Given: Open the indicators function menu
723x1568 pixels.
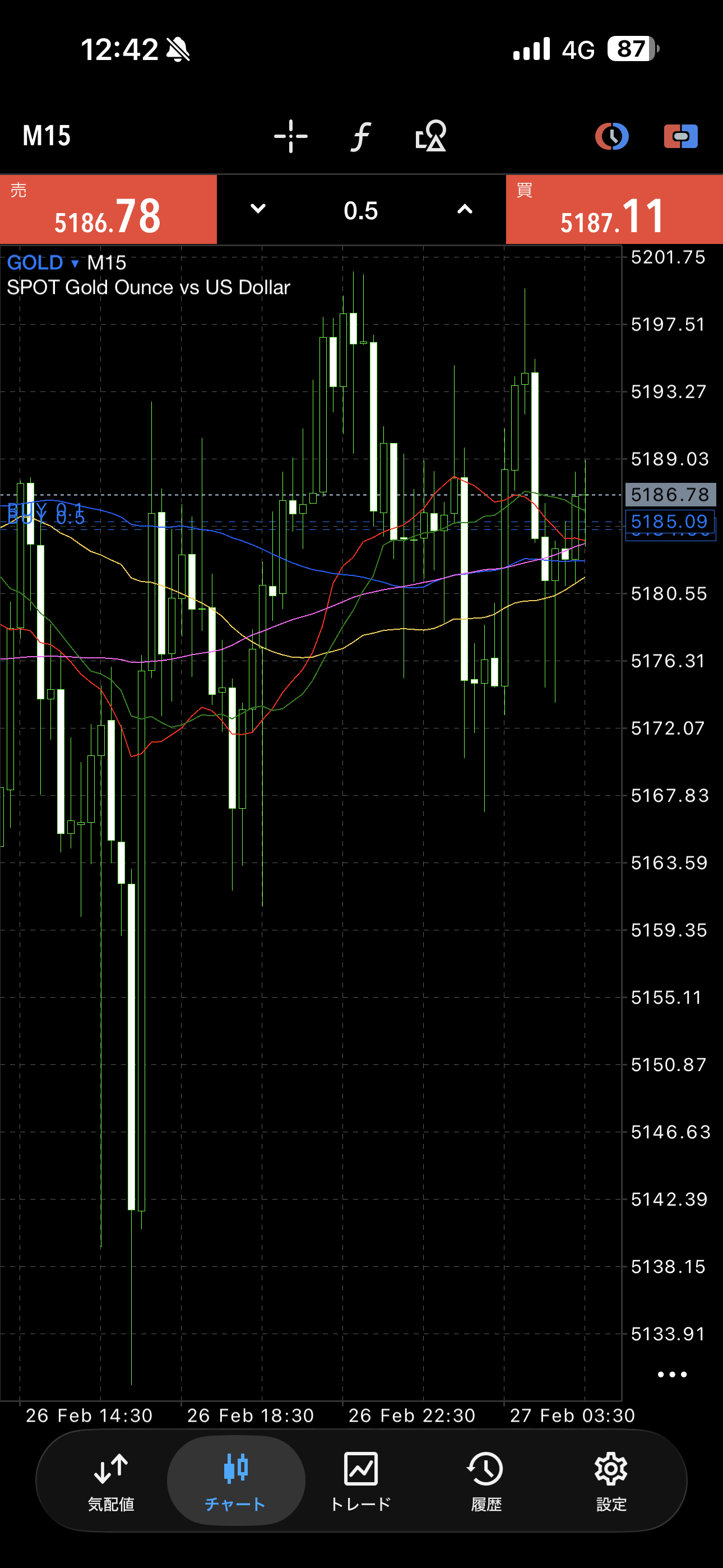Looking at the screenshot, I should tap(361, 136).
